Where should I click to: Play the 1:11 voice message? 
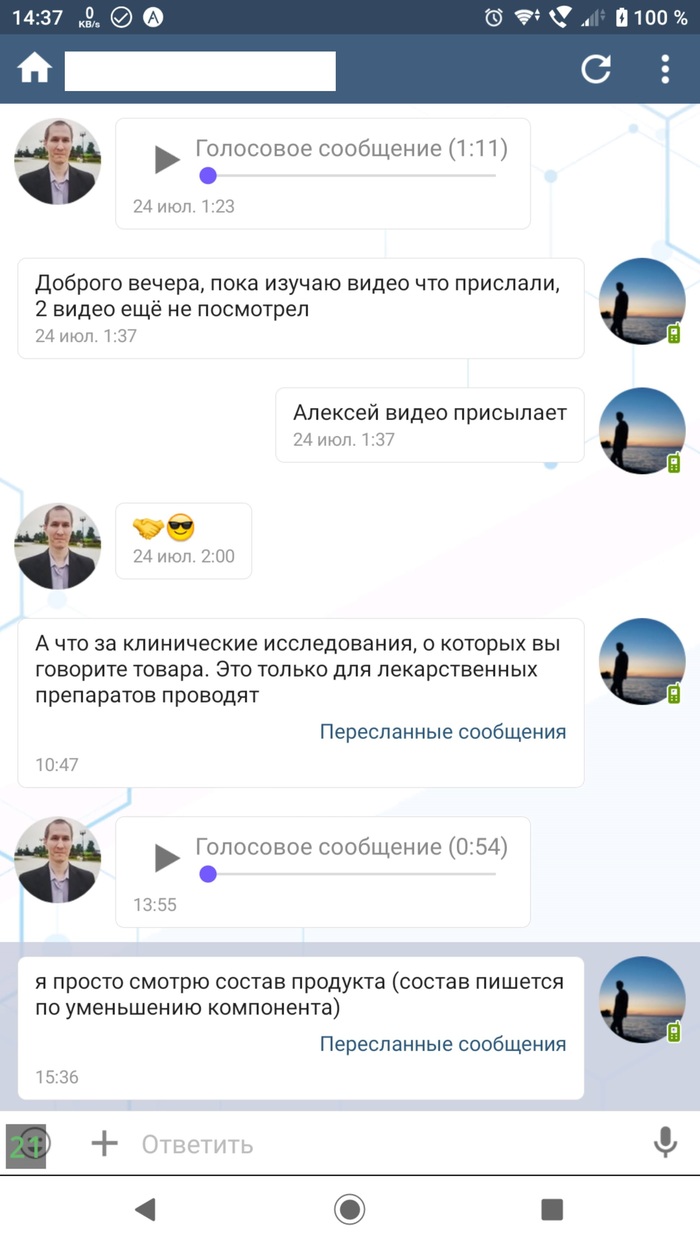click(x=166, y=159)
